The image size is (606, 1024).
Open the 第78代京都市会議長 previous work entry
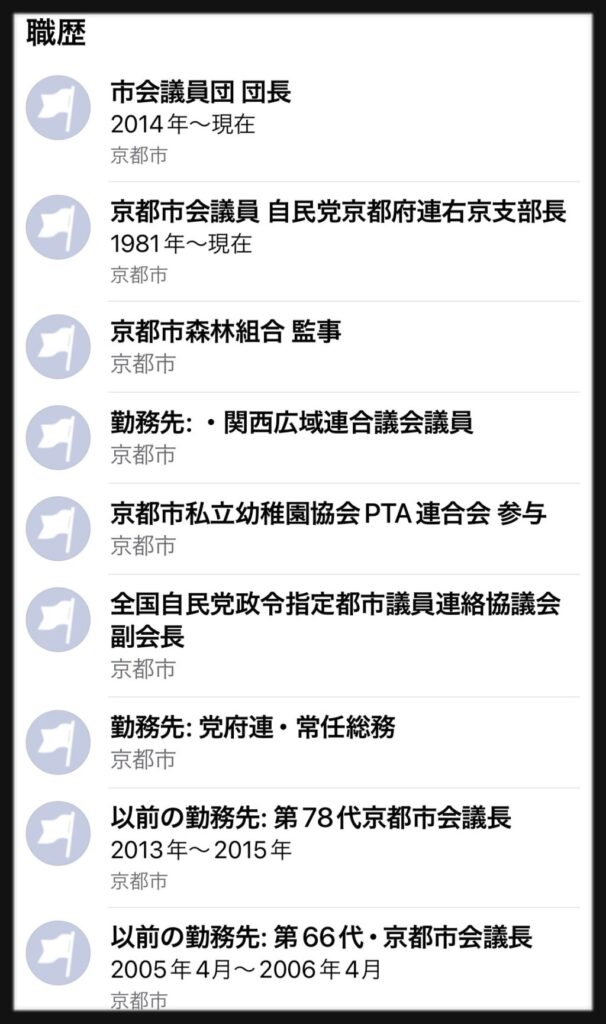tap(302, 848)
